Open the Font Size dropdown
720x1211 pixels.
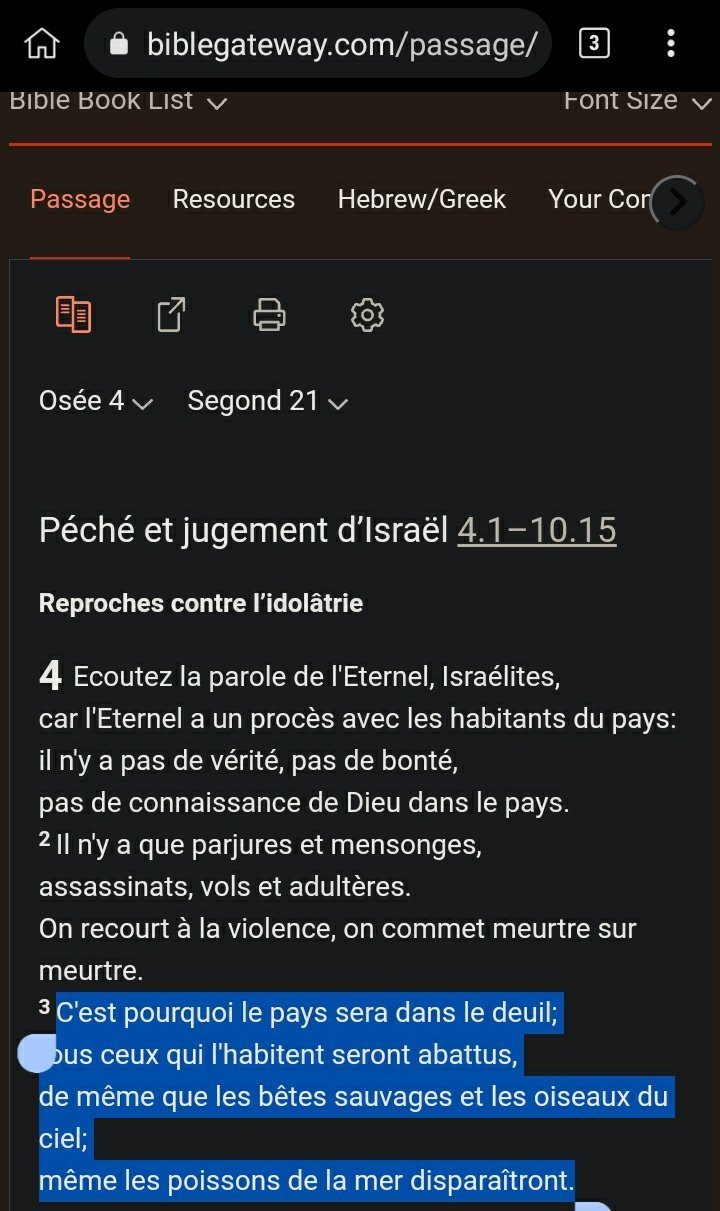[x=637, y=100]
